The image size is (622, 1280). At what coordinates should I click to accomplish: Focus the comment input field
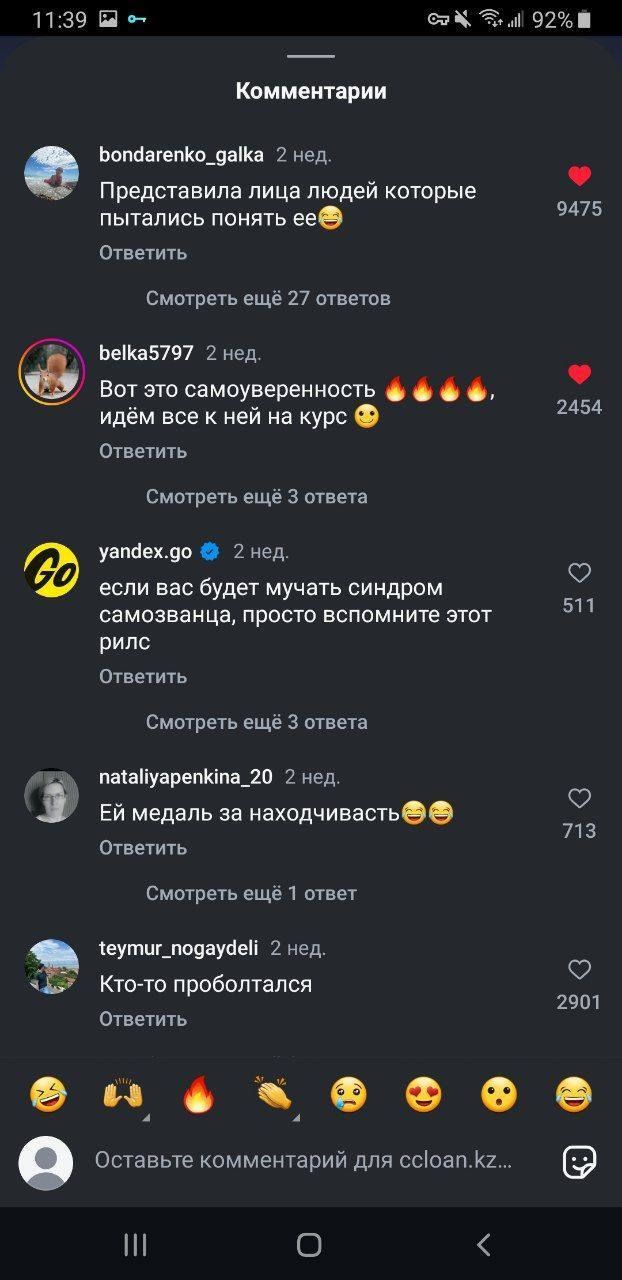[x=304, y=1161]
